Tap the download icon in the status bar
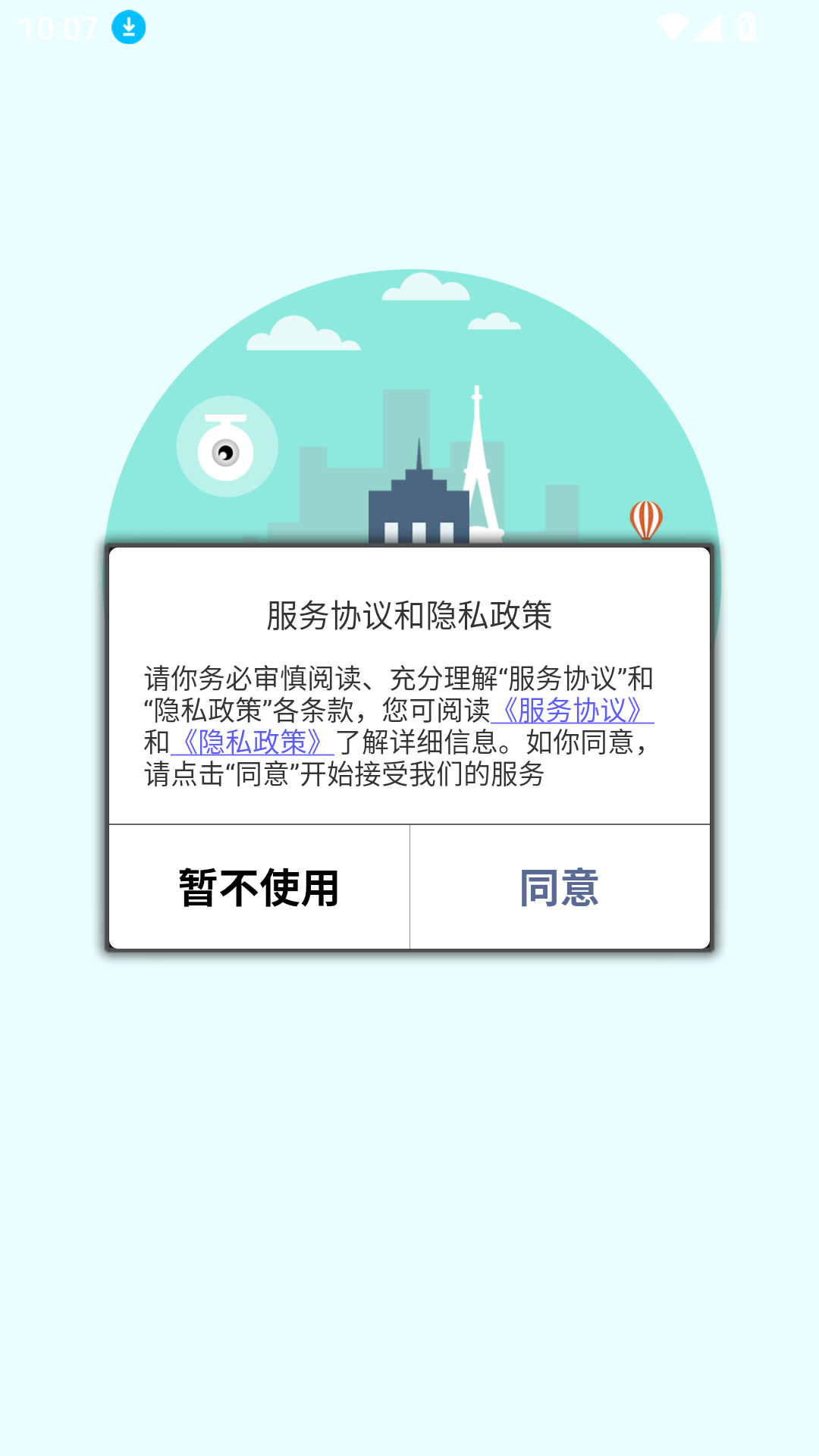Screen dimensions: 819x1456 tap(127, 27)
